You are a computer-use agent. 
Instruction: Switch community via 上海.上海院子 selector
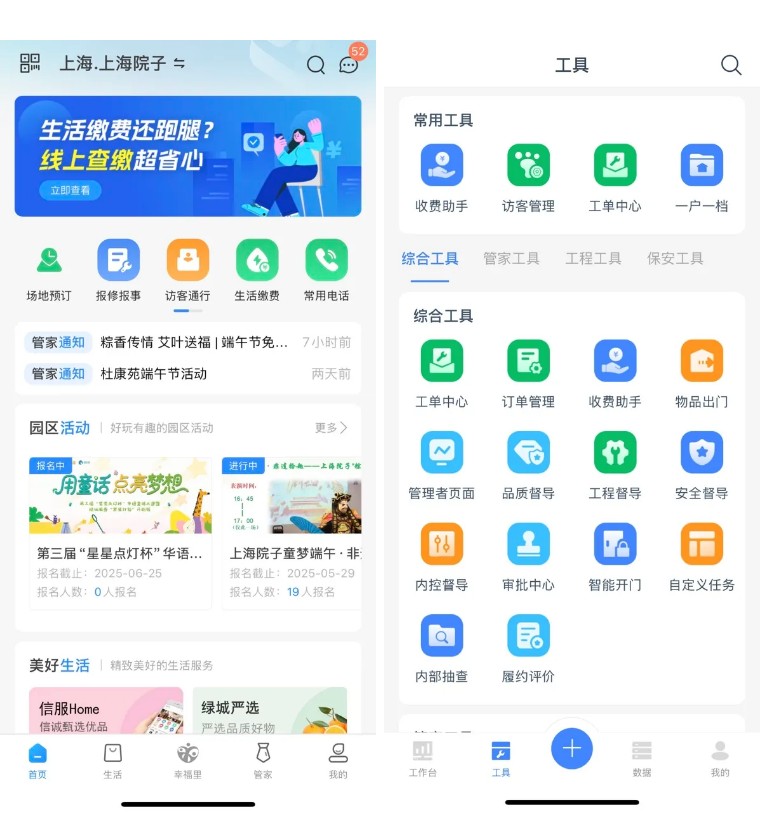coord(122,63)
